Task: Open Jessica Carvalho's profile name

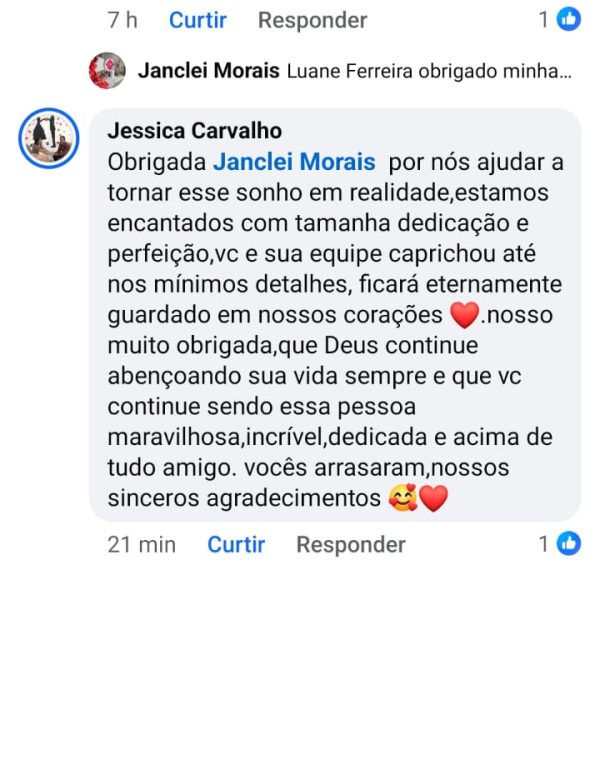Action: tap(194, 131)
